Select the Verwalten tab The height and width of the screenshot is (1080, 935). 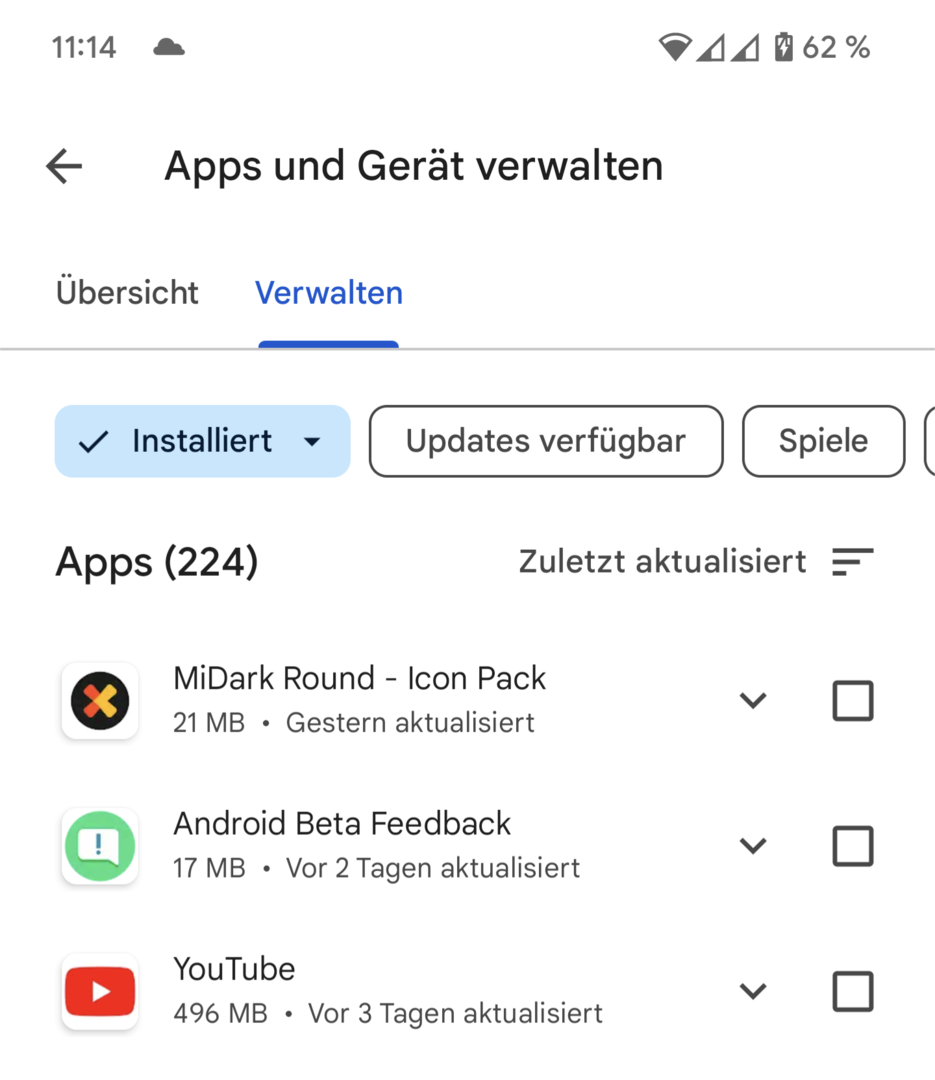click(329, 293)
